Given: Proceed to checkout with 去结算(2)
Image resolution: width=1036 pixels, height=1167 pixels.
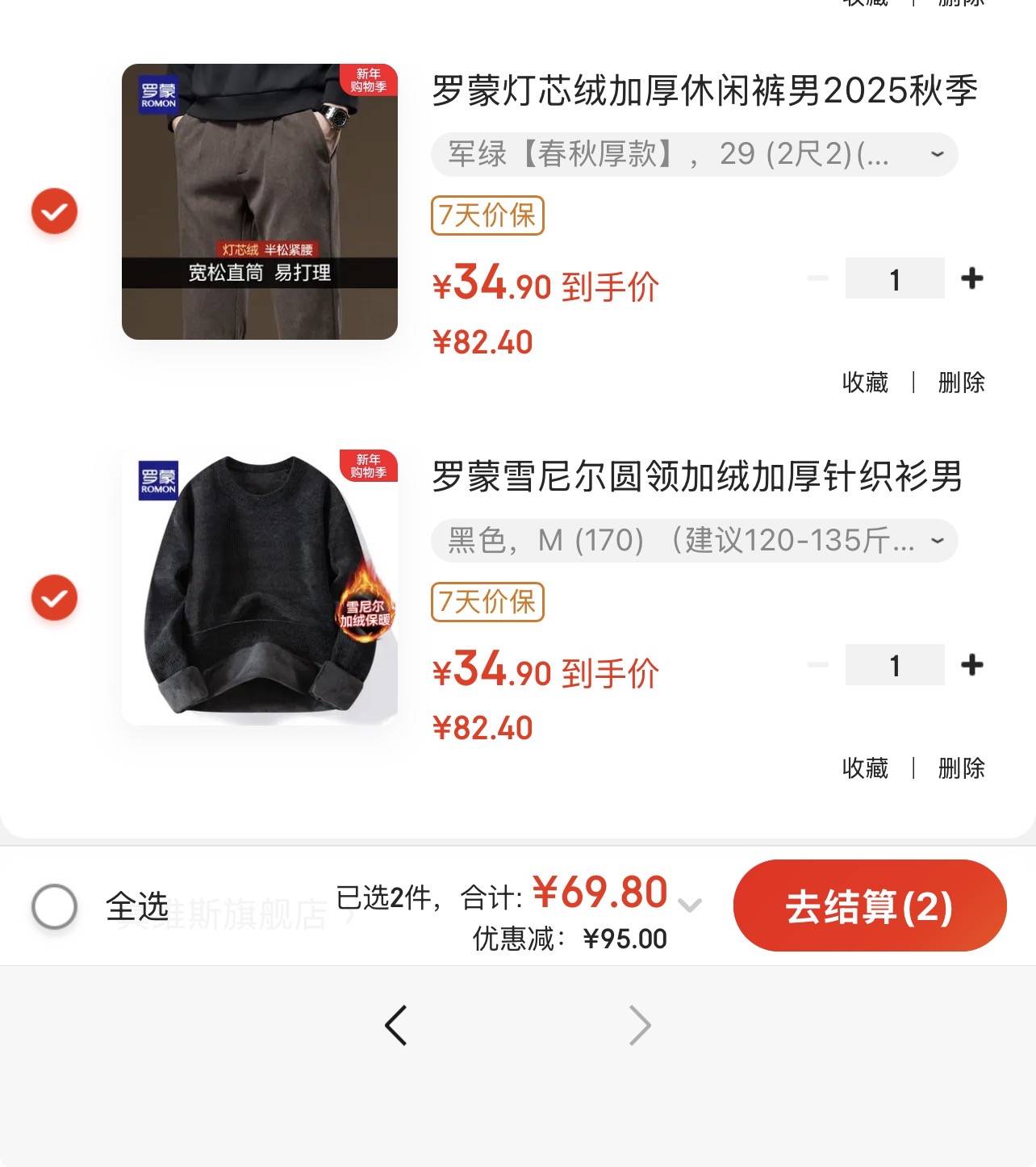Looking at the screenshot, I should click(x=869, y=906).
